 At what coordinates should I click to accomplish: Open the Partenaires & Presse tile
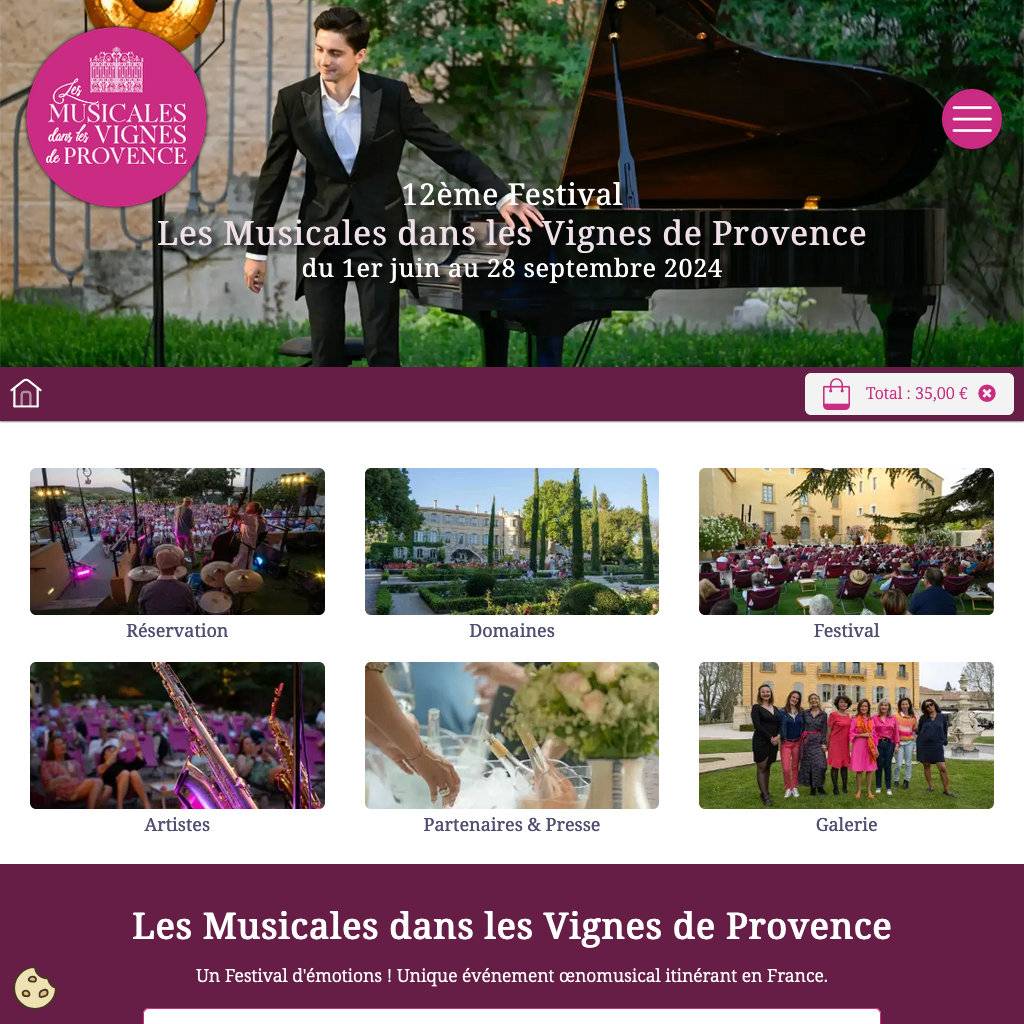point(511,736)
